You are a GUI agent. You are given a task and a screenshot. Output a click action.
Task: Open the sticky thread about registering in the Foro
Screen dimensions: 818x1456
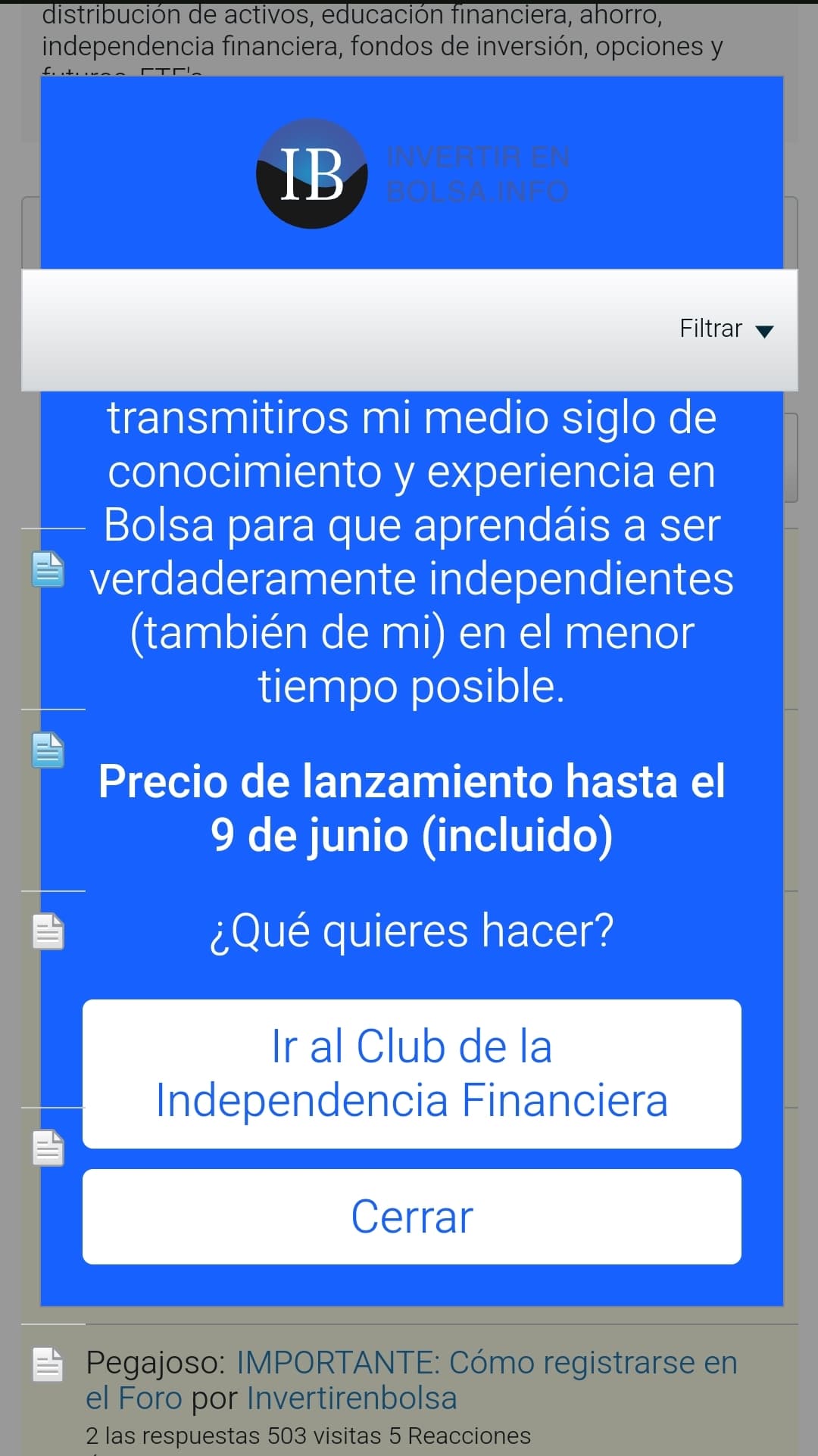coord(486,1363)
